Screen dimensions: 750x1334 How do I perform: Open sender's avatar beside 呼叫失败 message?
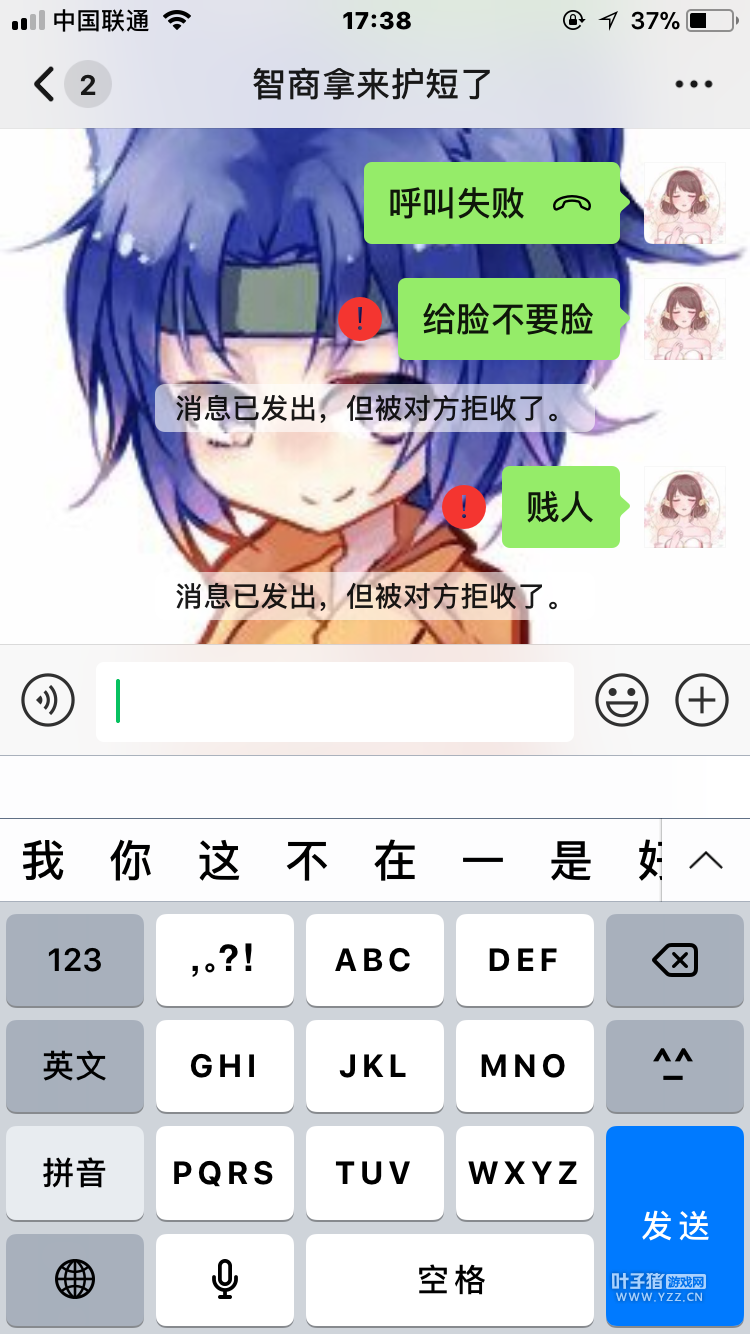684,203
